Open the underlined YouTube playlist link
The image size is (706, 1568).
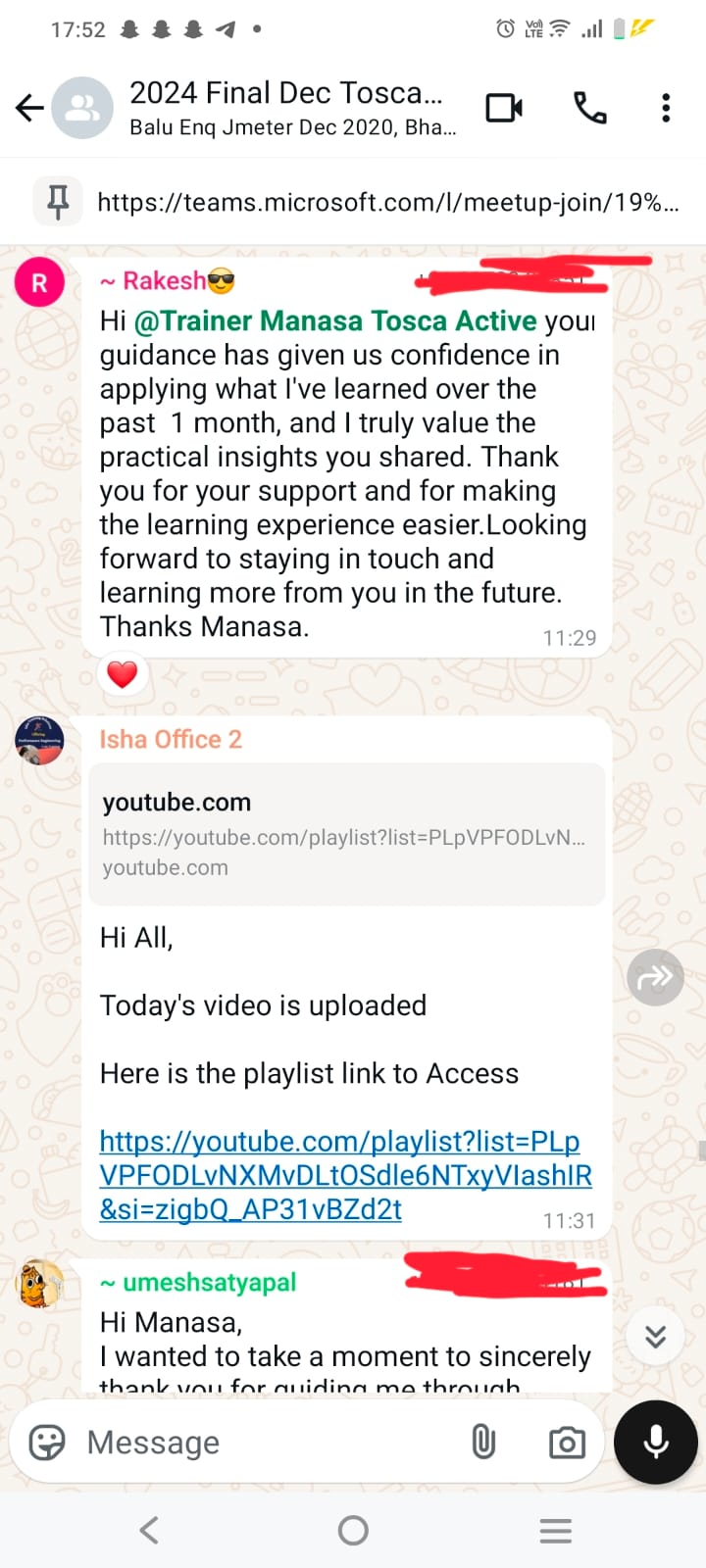pyautogui.click(x=345, y=1175)
